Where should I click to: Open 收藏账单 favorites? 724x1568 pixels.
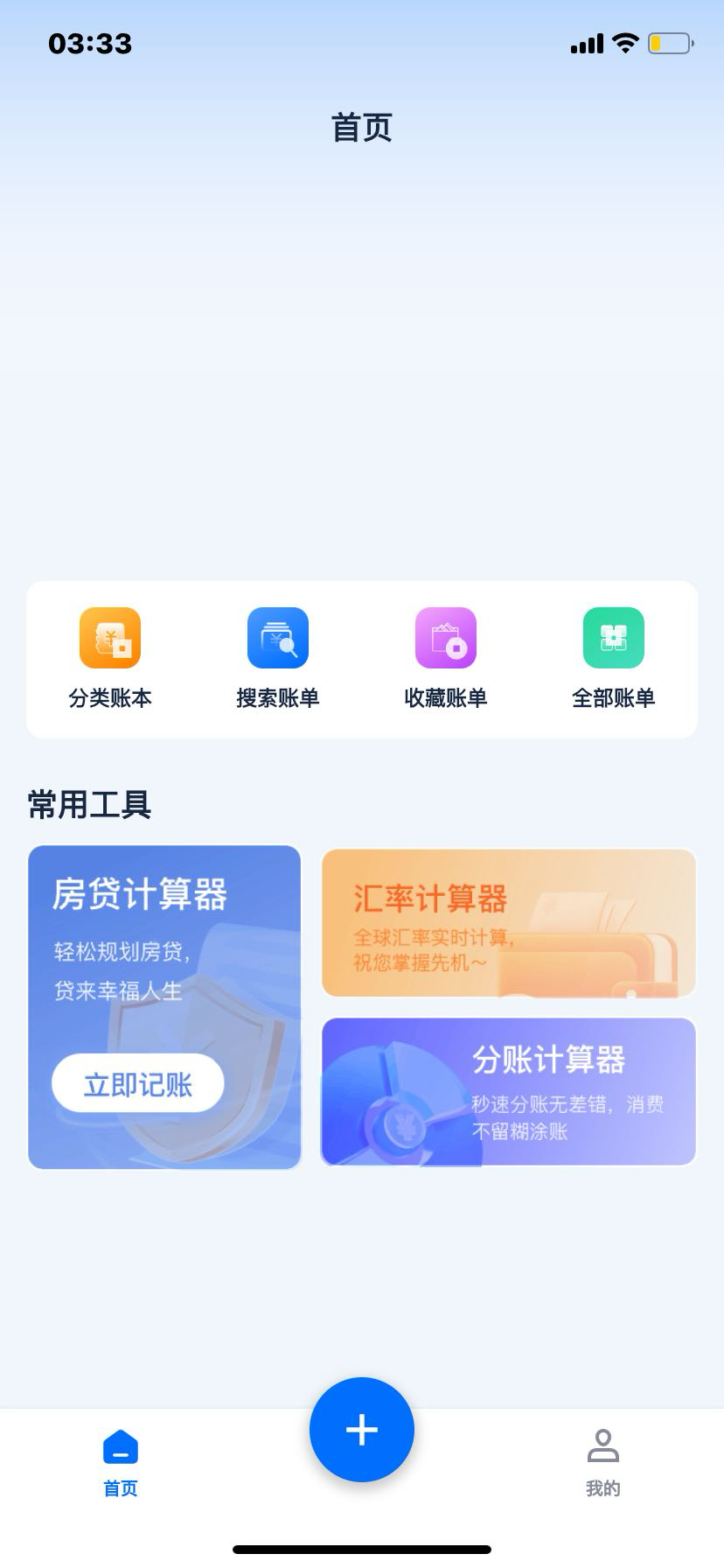tap(446, 658)
